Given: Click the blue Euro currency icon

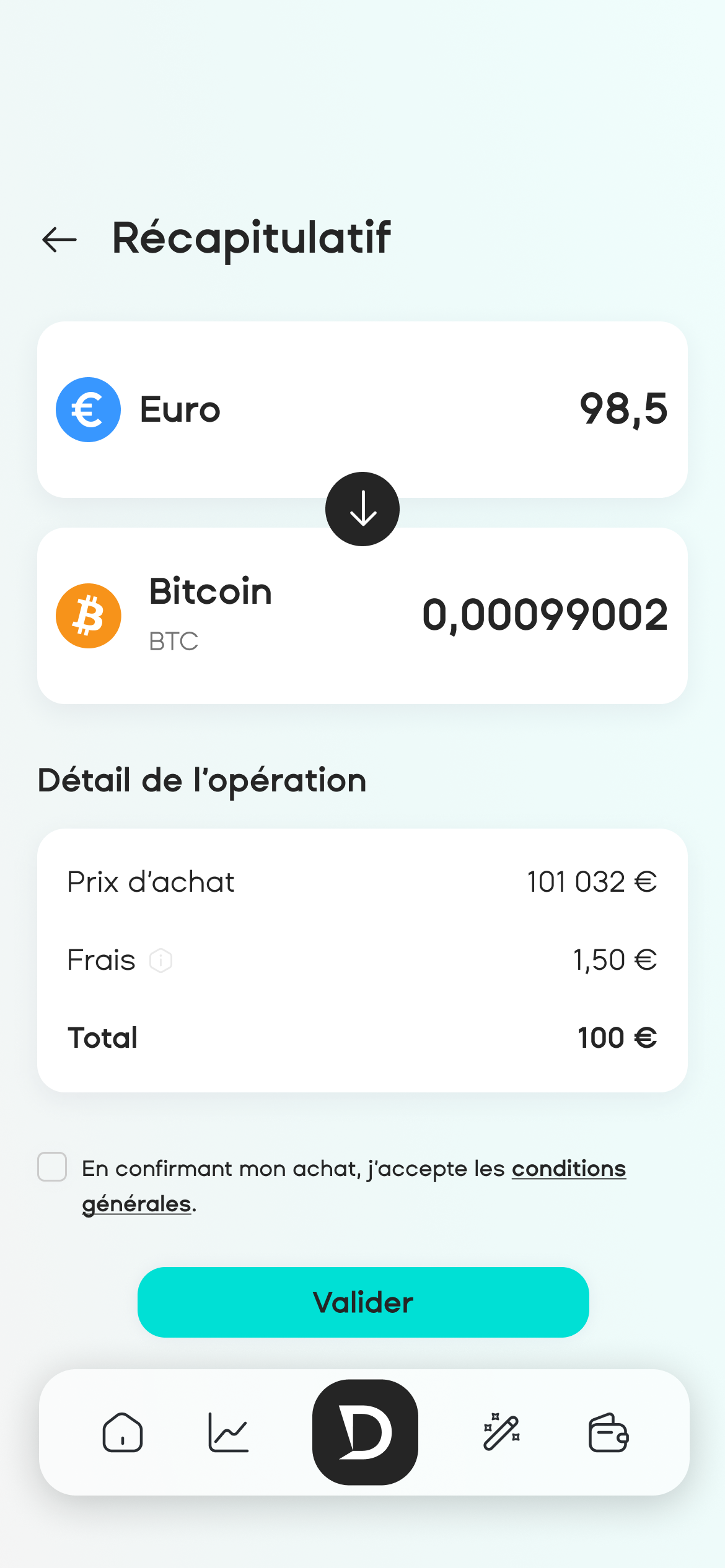Looking at the screenshot, I should click(x=87, y=409).
